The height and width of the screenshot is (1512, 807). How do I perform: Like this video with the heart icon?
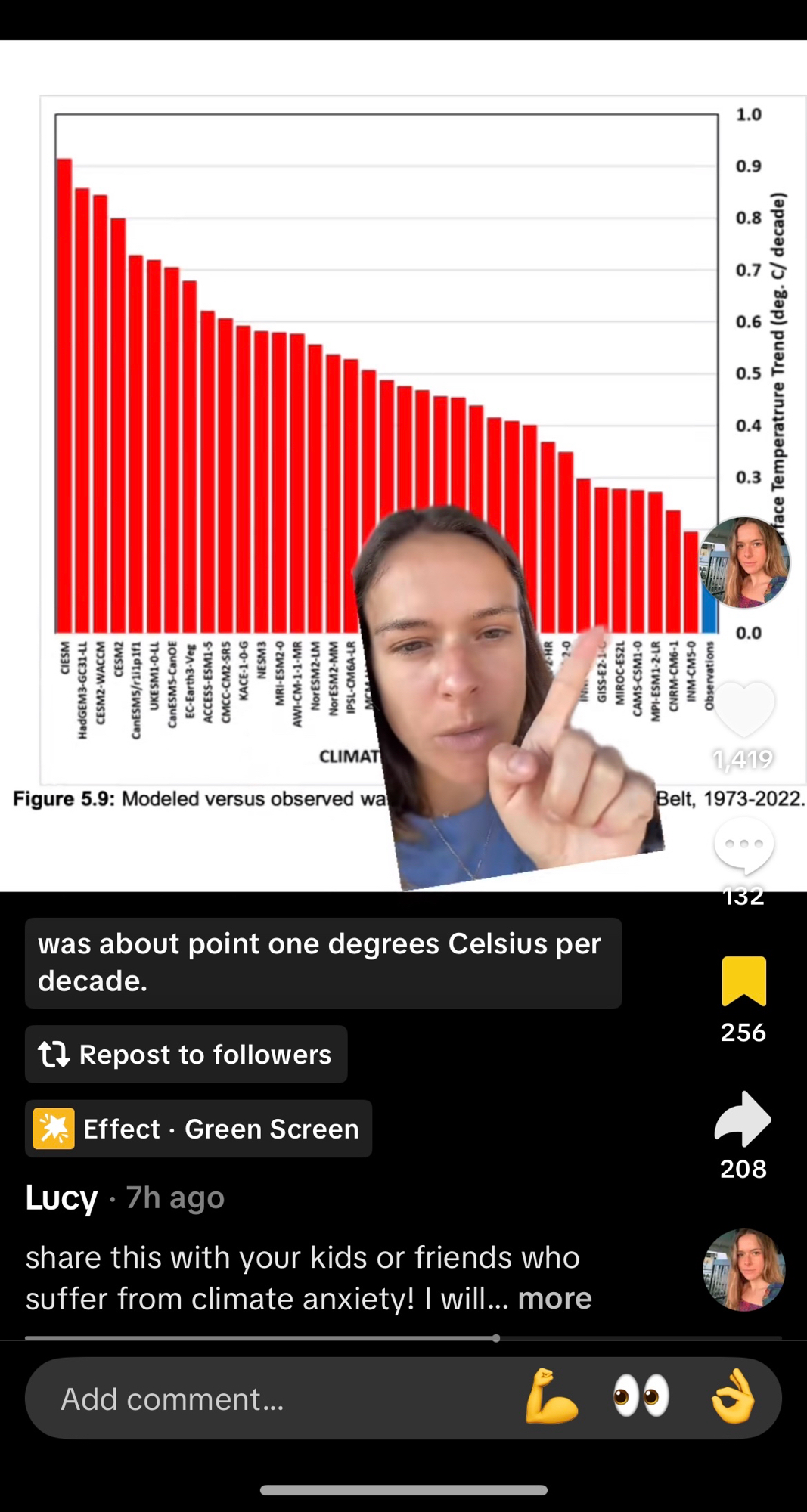click(x=744, y=709)
